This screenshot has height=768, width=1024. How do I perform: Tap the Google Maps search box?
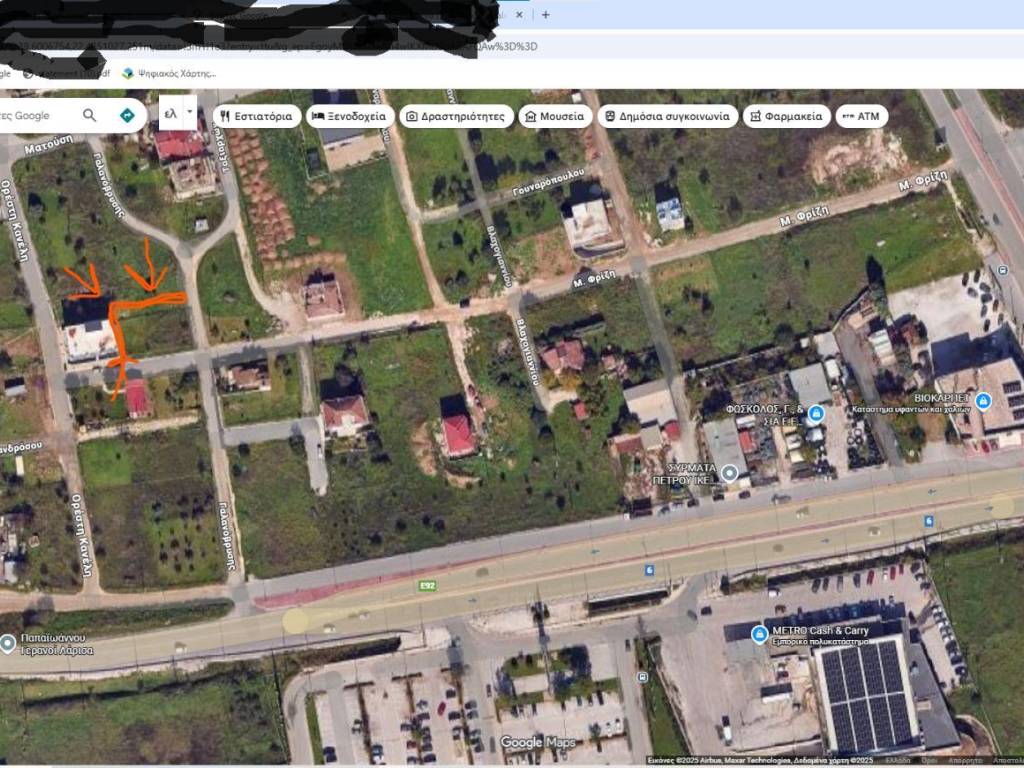[35, 116]
